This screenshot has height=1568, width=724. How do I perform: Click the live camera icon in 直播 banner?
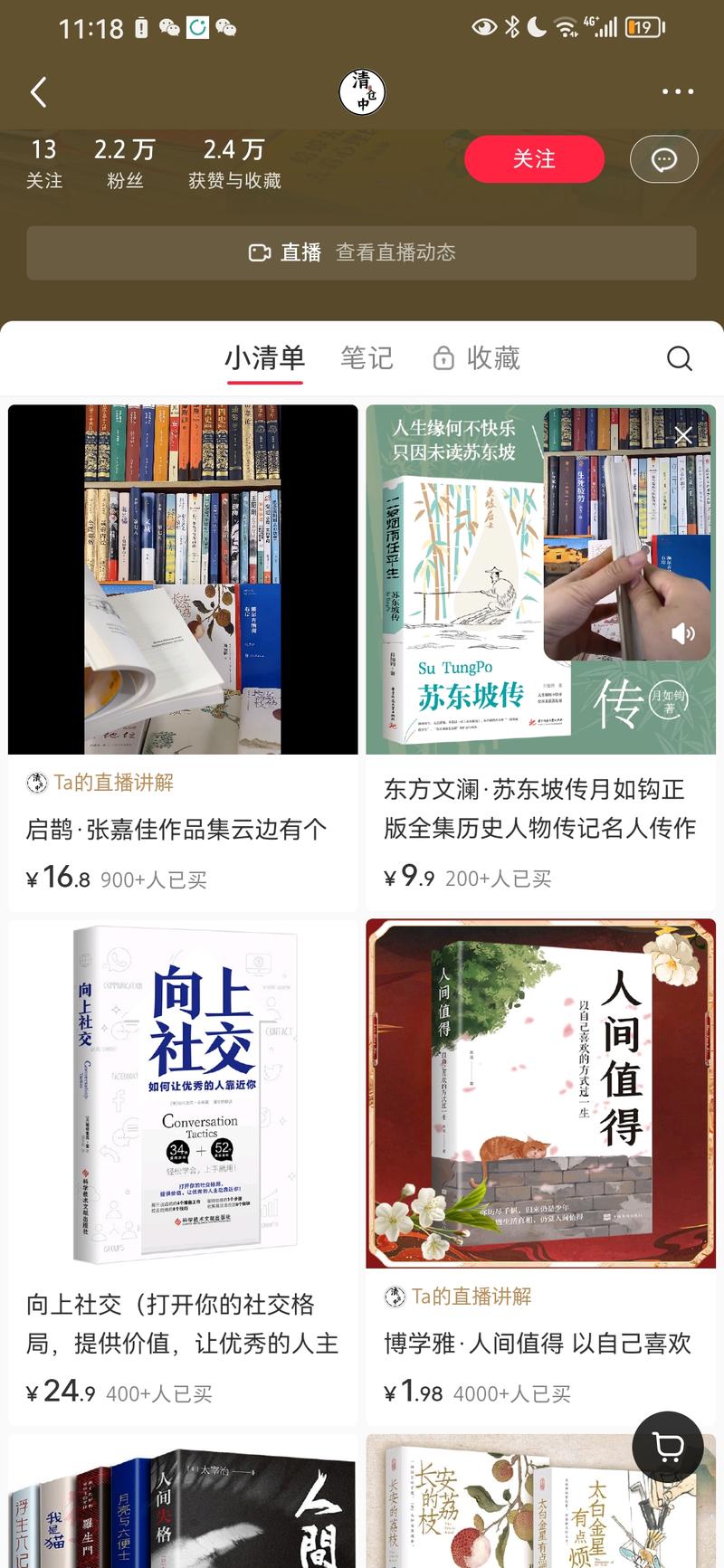(x=261, y=253)
